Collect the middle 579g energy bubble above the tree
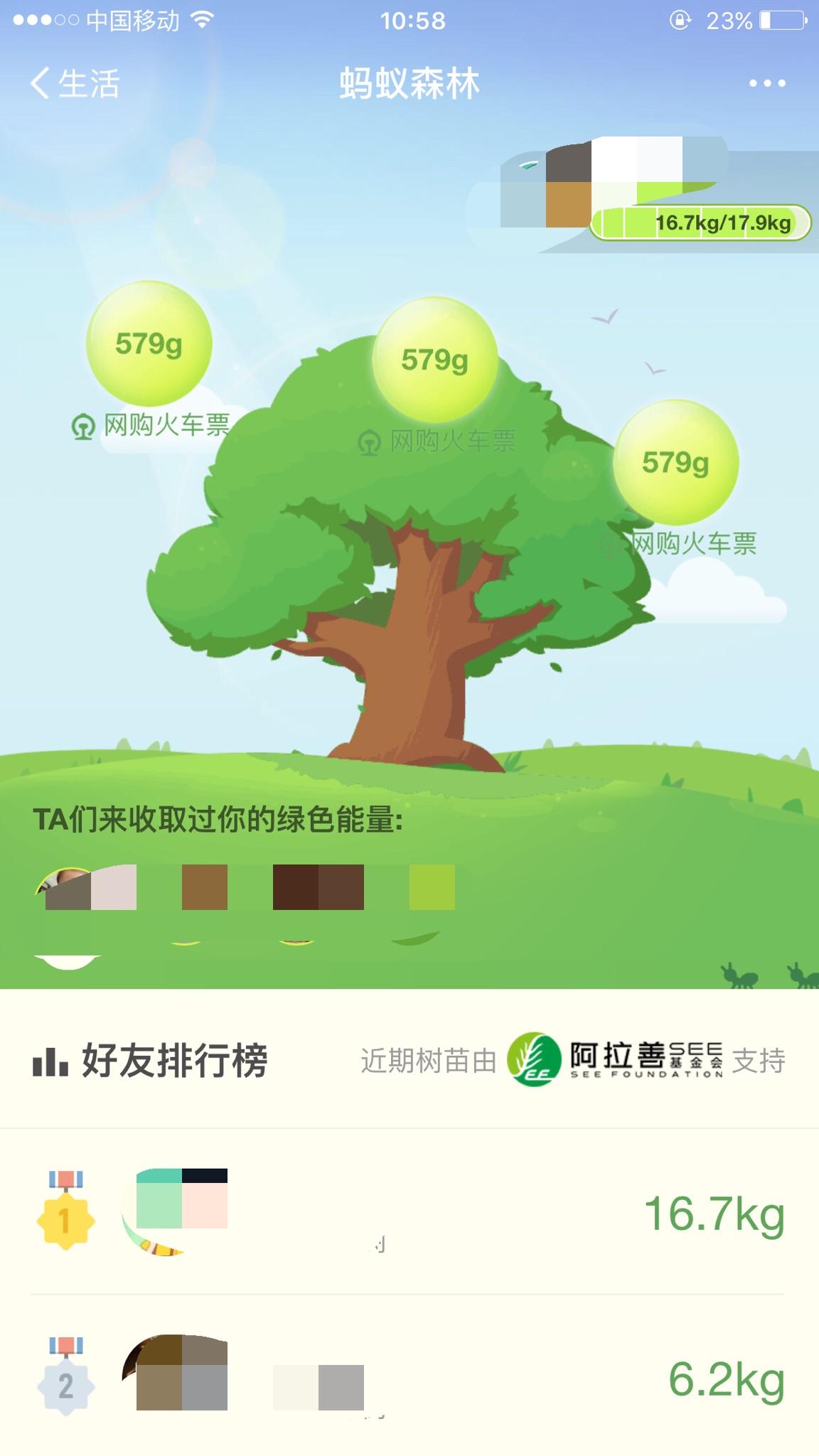Screen dimensions: 819x1456 (437, 359)
